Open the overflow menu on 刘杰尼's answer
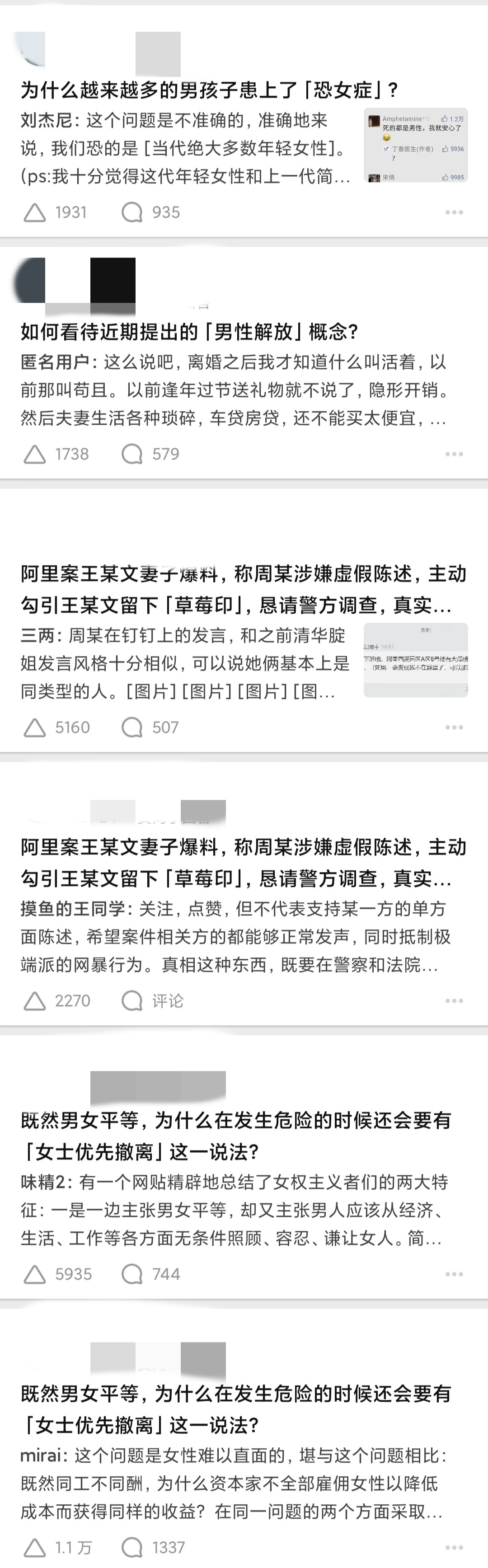Screen dimensions: 488x1568 click(x=454, y=212)
